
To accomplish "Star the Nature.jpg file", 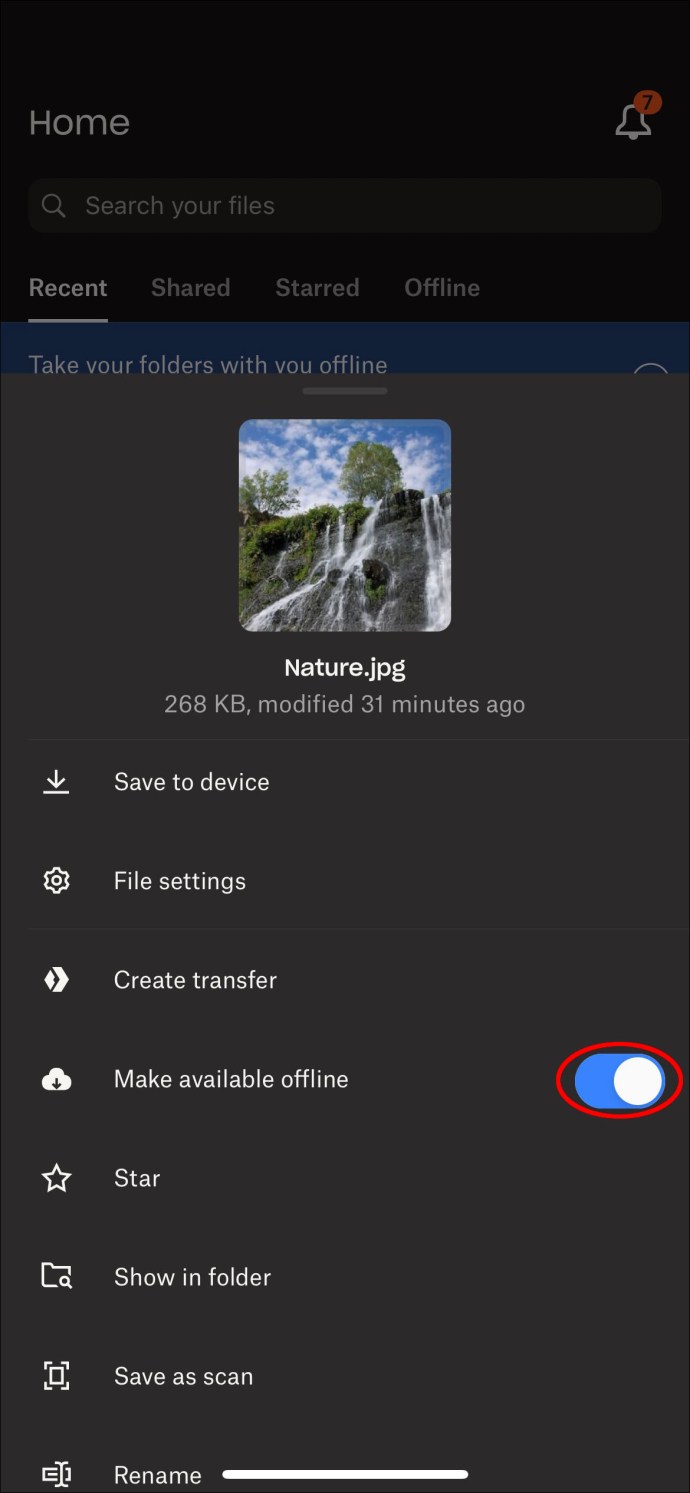I will (x=137, y=1178).
